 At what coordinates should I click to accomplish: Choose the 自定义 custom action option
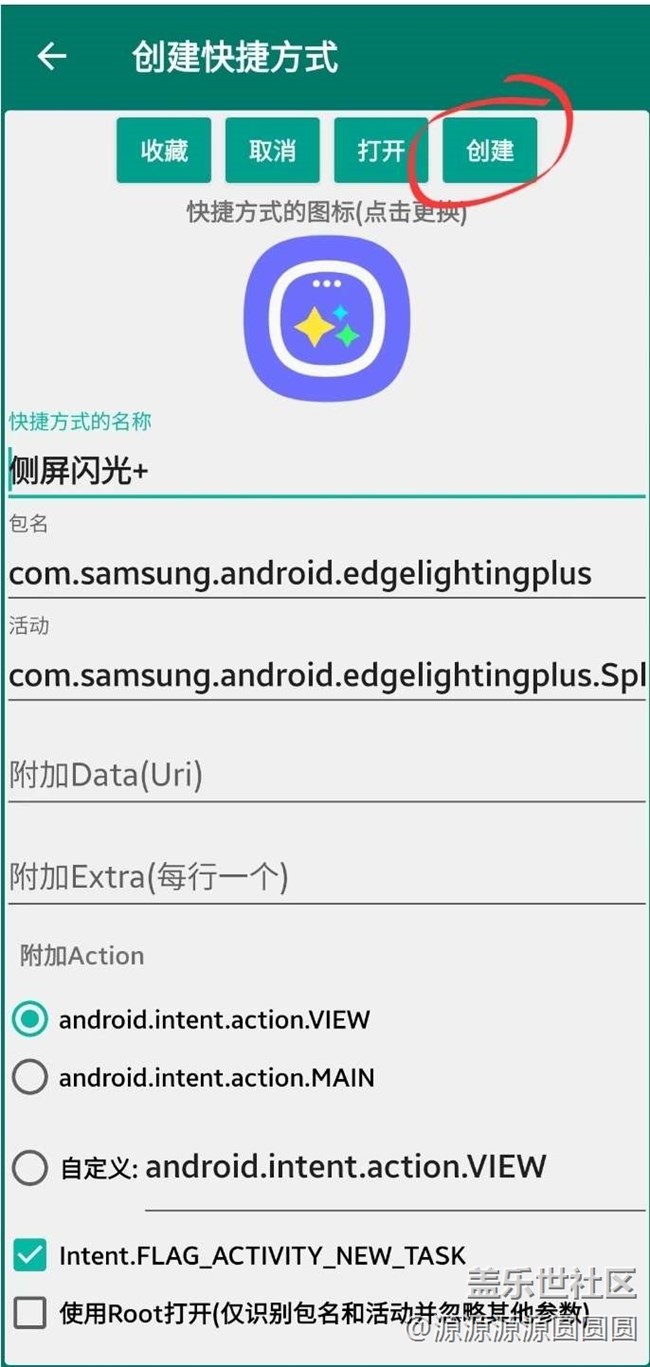click(x=30, y=1167)
